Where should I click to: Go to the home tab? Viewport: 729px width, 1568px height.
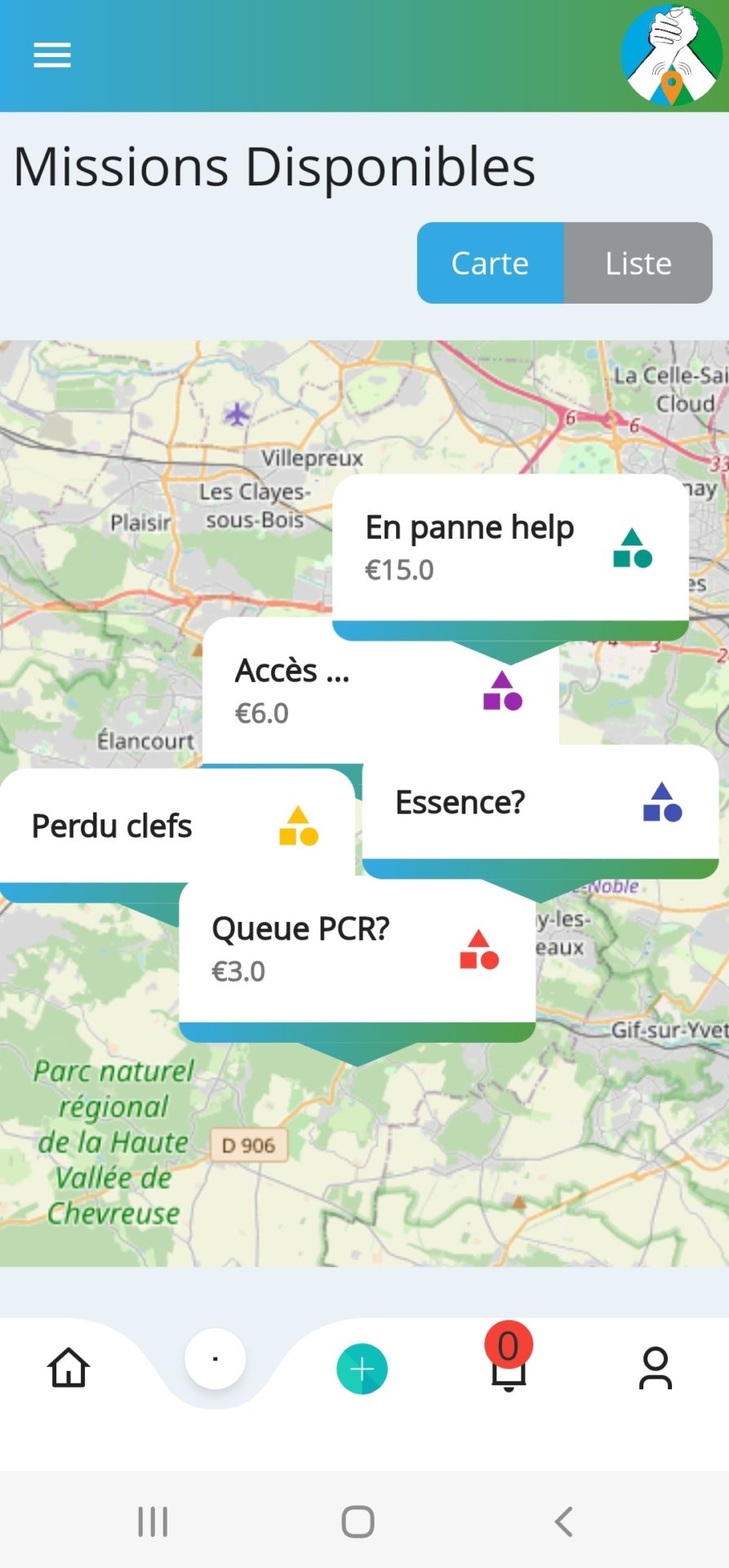69,1368
